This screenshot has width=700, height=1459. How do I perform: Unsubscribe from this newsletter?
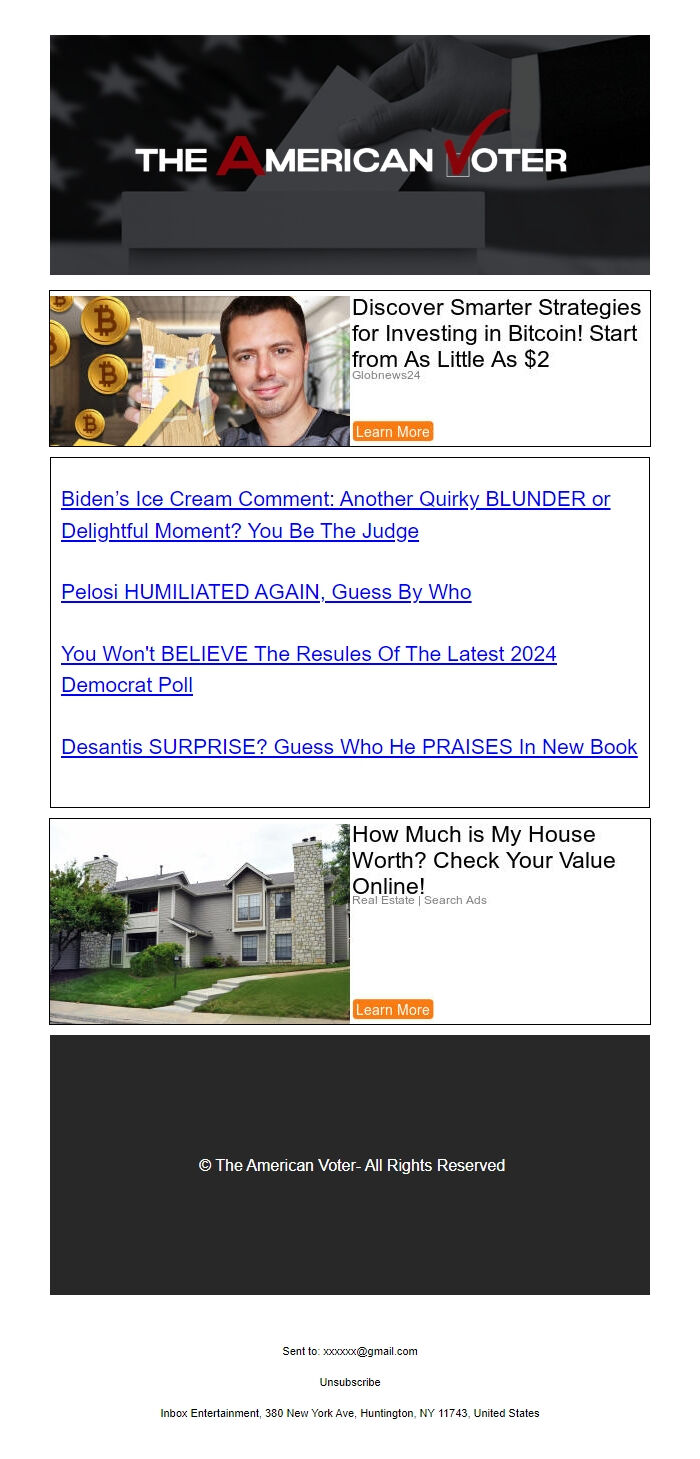pyautogui.click(x=350, y=1382)
